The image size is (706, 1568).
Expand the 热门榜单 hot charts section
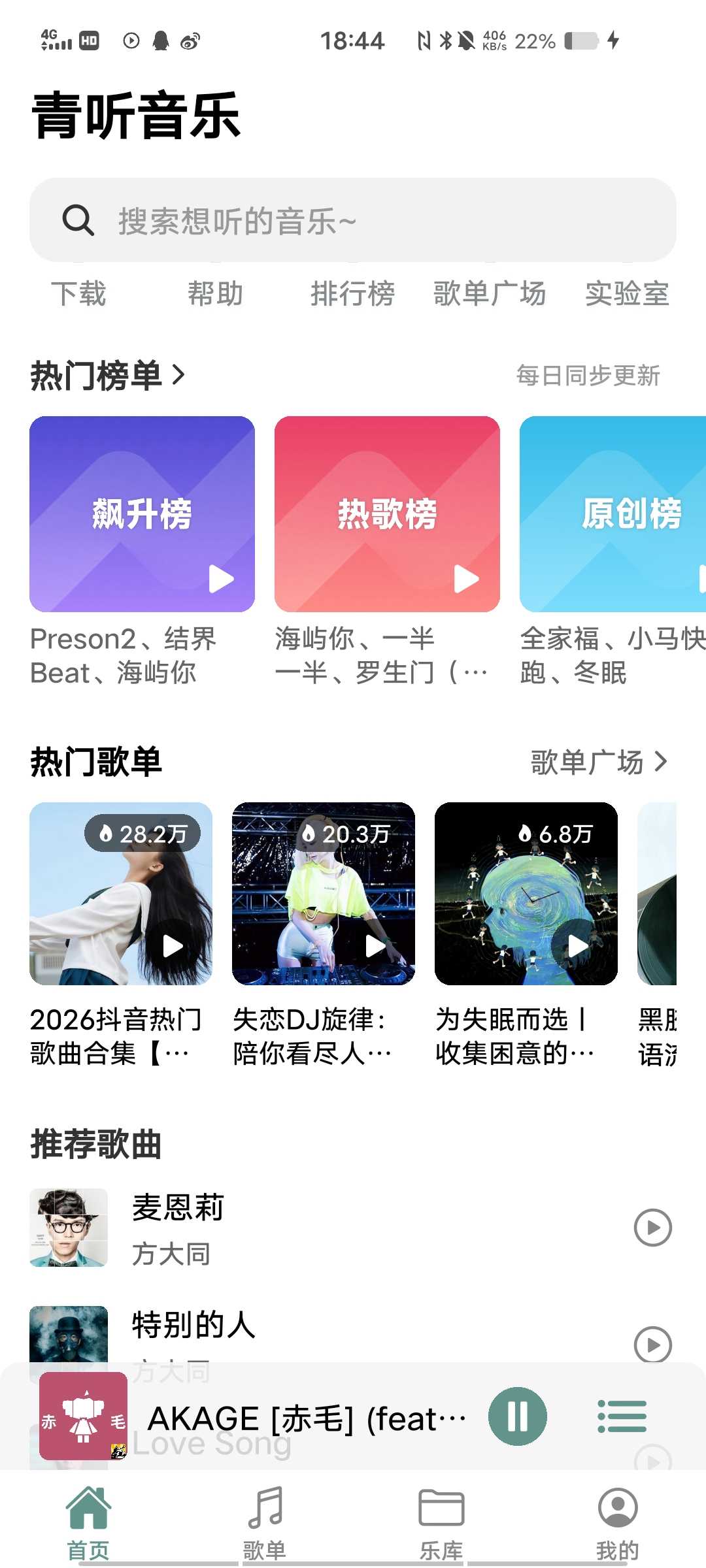click(x=108, y=376)
